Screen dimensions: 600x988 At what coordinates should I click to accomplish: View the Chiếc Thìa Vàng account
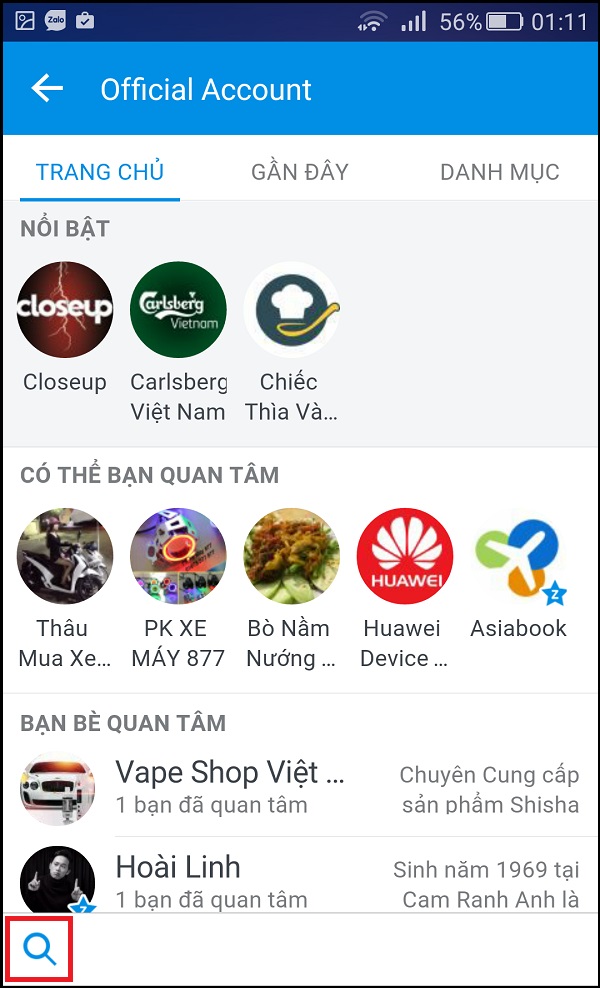click(291, 310)
